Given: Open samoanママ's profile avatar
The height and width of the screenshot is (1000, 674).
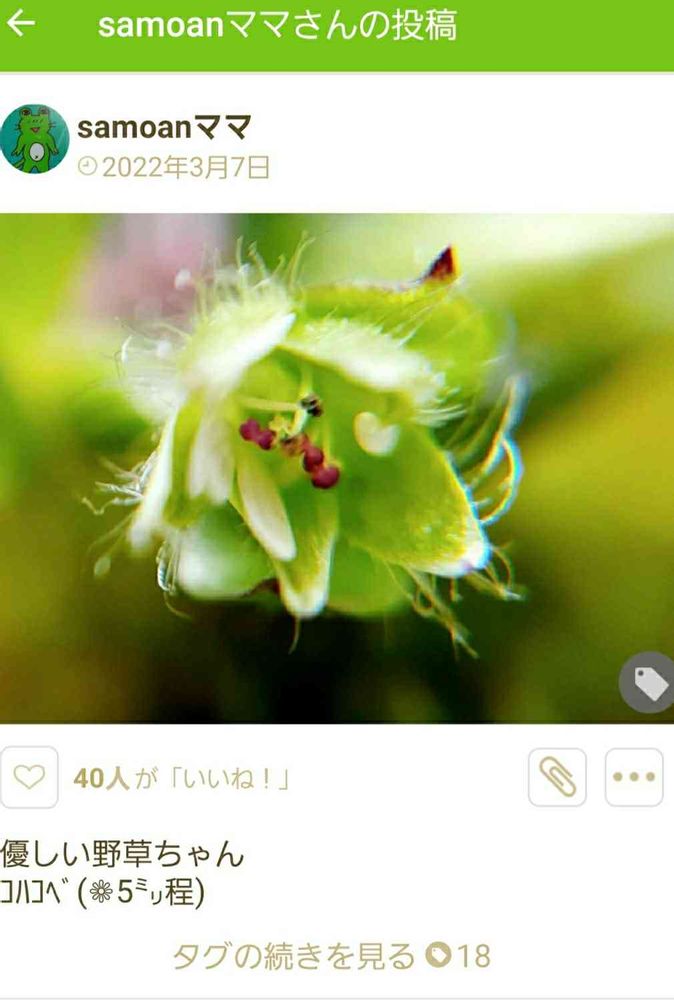Looking at the screenshot, I should 35,139.
